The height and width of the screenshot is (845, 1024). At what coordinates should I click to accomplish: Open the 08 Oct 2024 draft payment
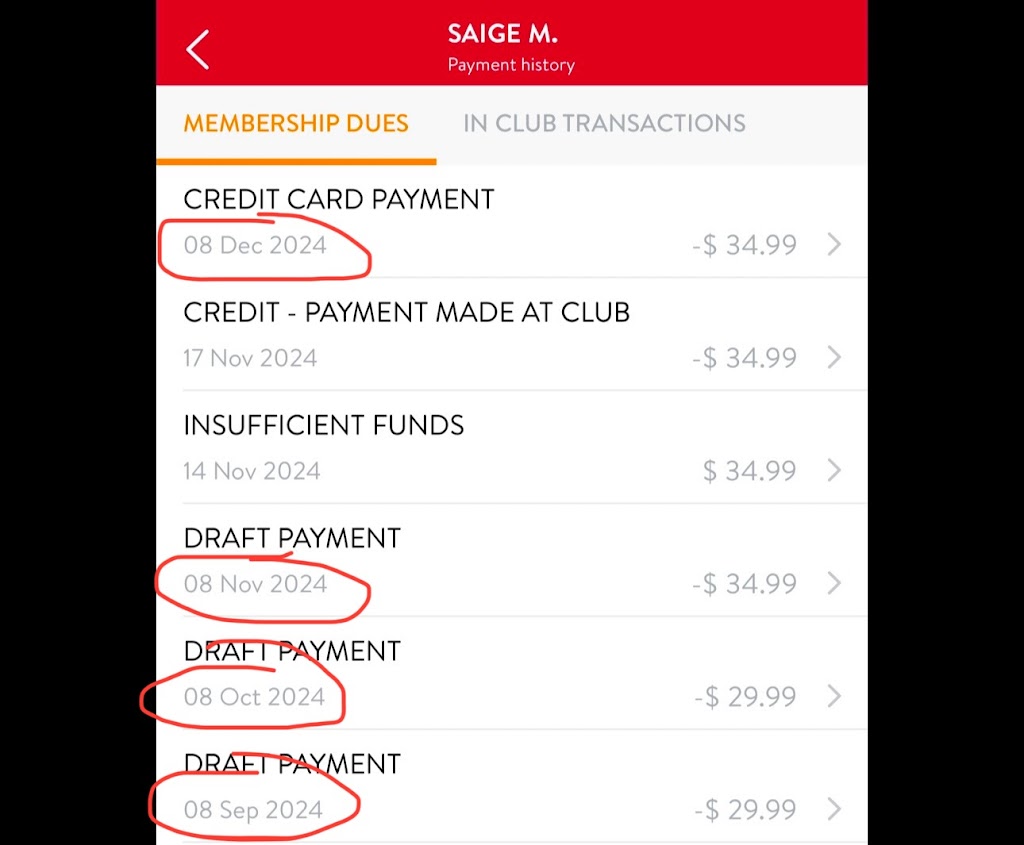click(x=511, y=674)
